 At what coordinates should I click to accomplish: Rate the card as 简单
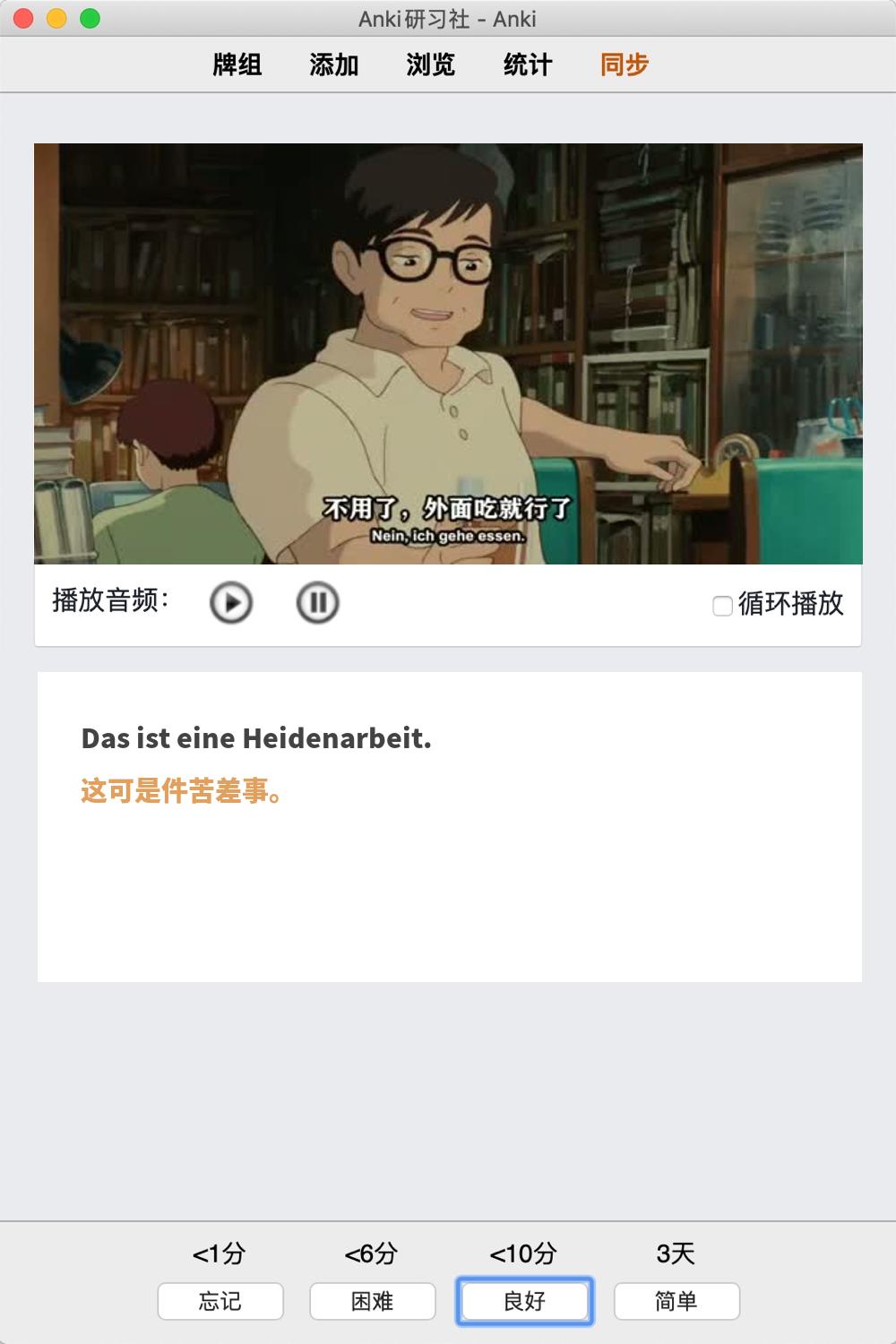[676, 1301]
